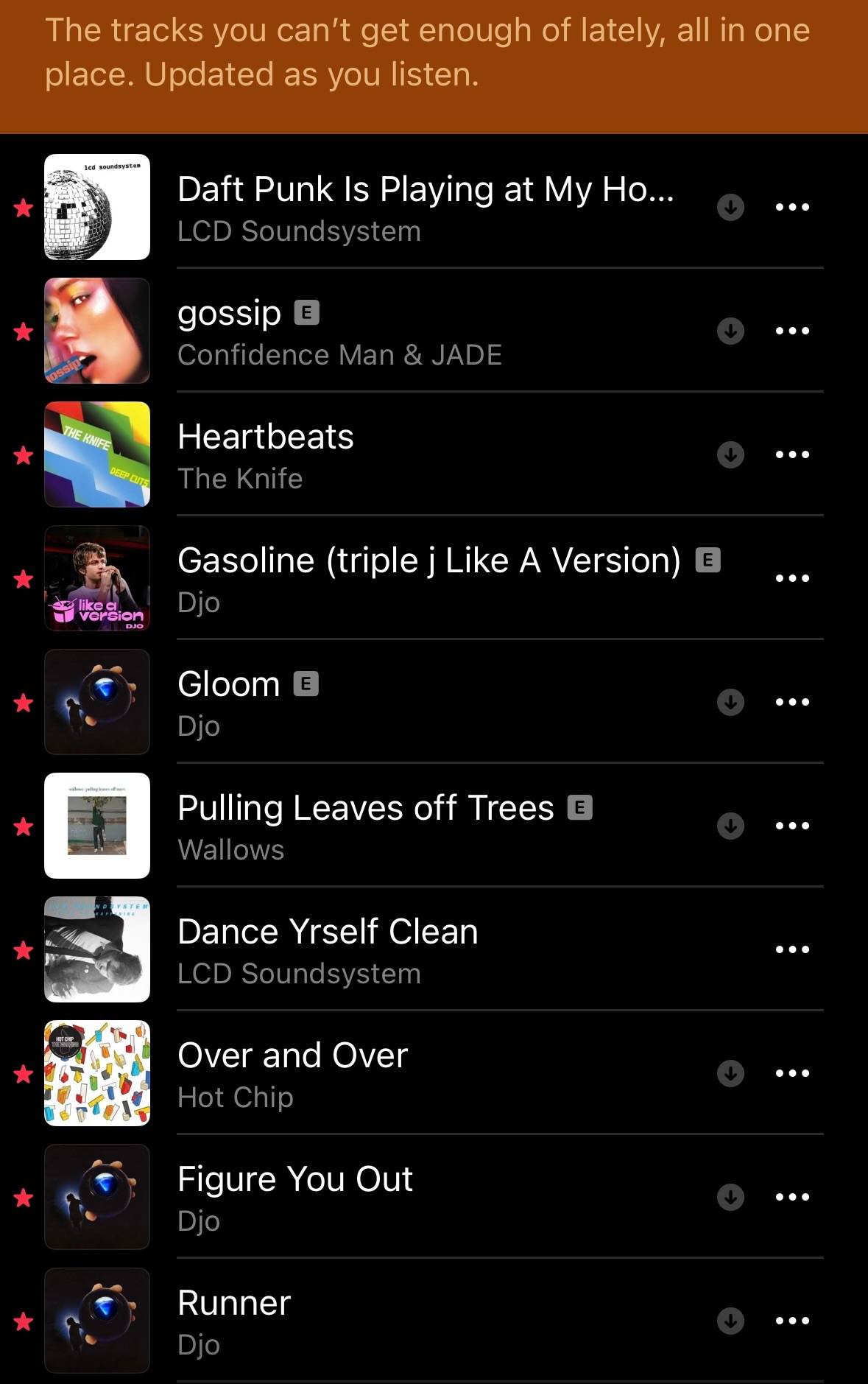Viewport: 868px width, 1384px height.
Task: Open more options for Dance Yrself Clean
Action: 792,949
